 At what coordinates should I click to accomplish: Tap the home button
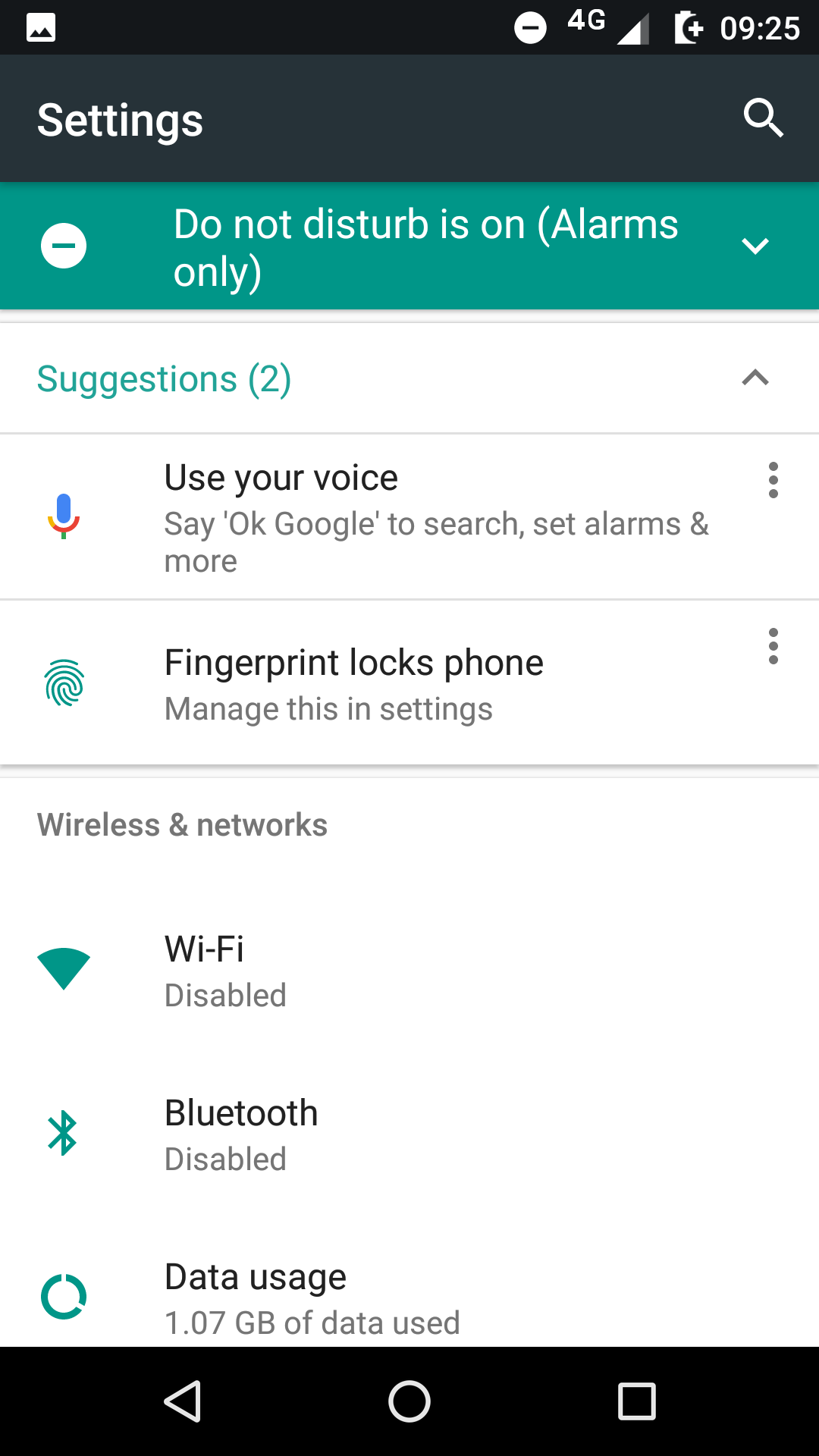[x=409, y=1401]
